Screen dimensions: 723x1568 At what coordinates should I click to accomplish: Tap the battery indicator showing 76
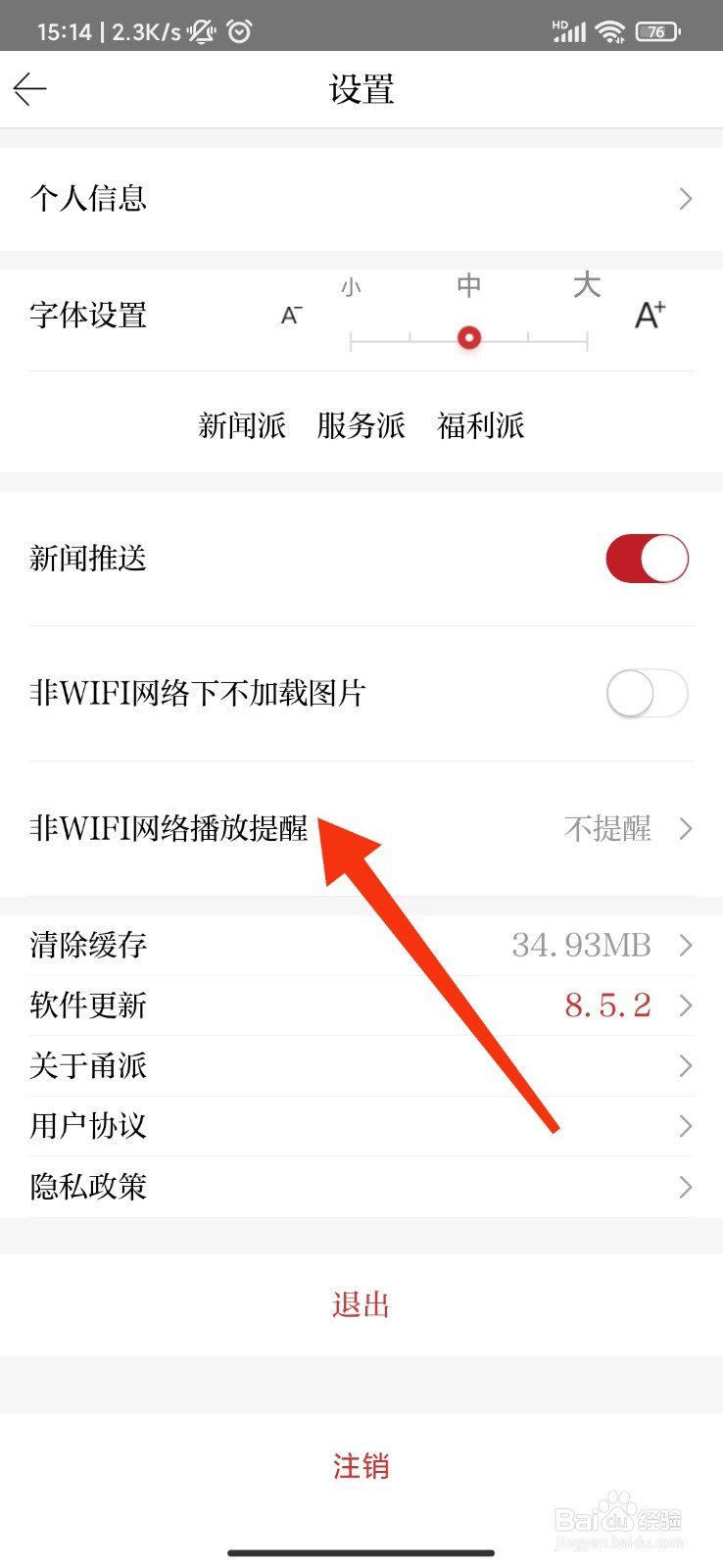(658, 30)
